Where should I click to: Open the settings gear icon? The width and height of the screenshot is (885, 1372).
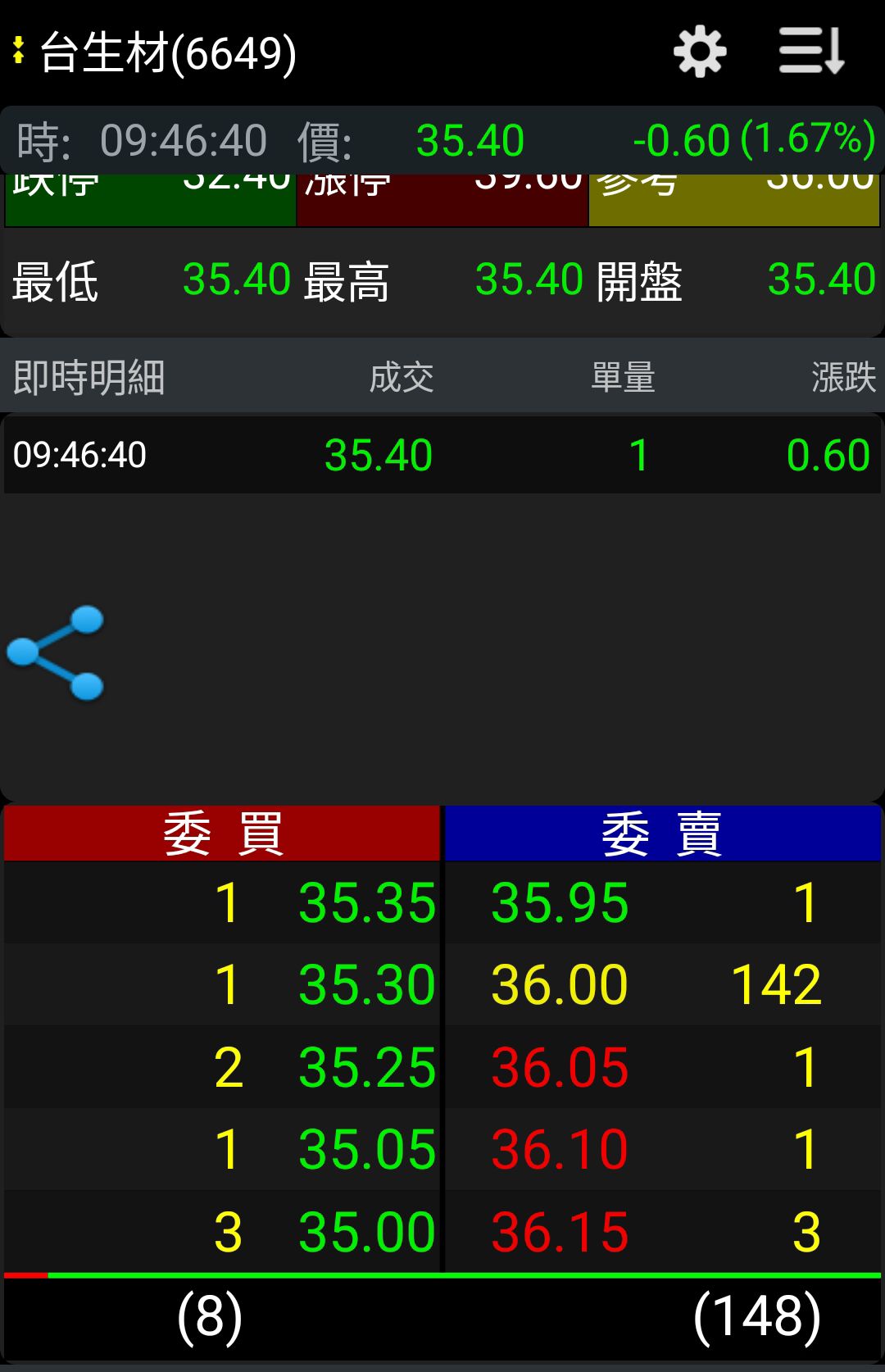[x=700, y=52]
